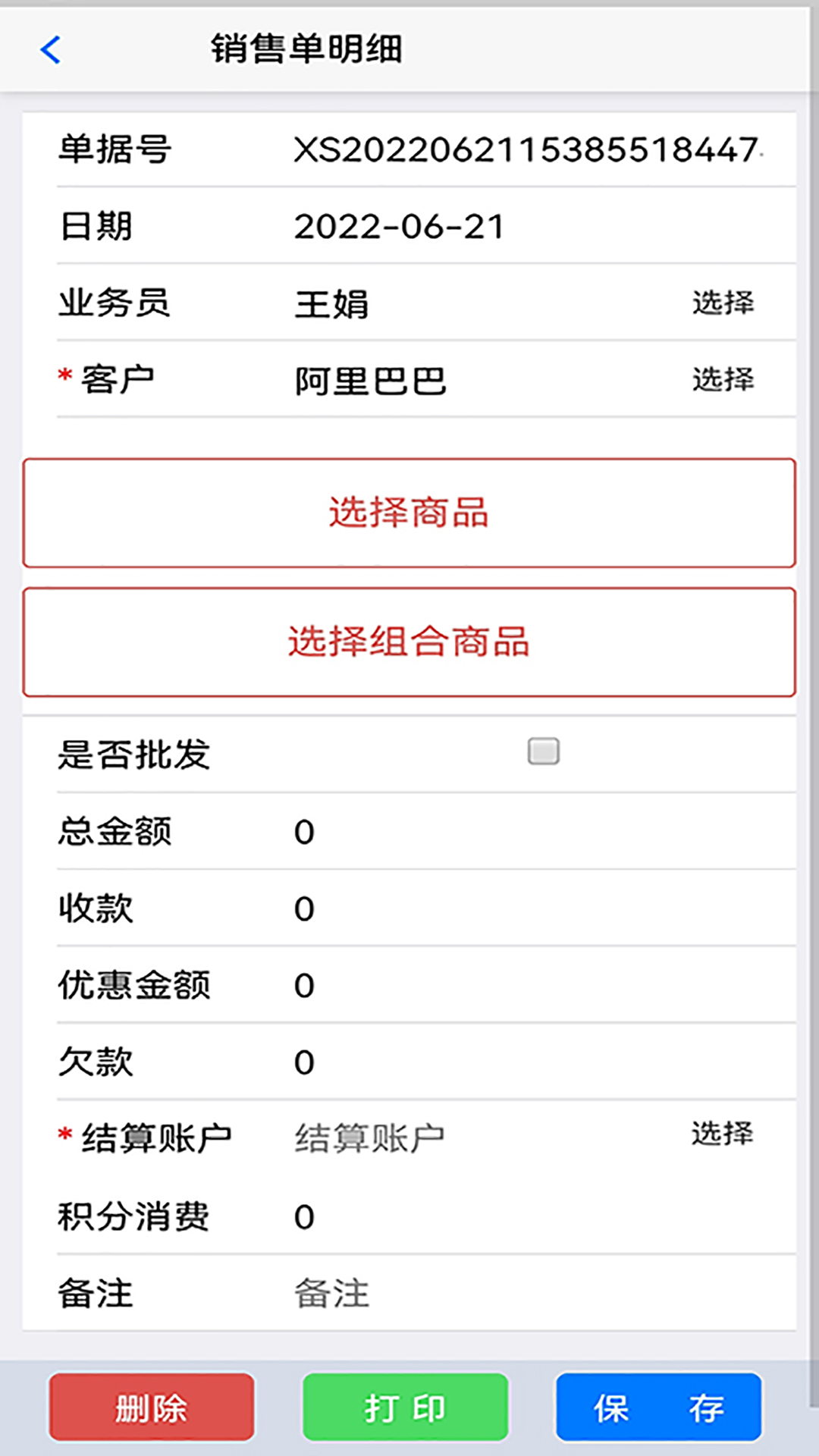Tap 选择 next to 业务员 王娟
The image size is (819, 1456).
(723, 303)
